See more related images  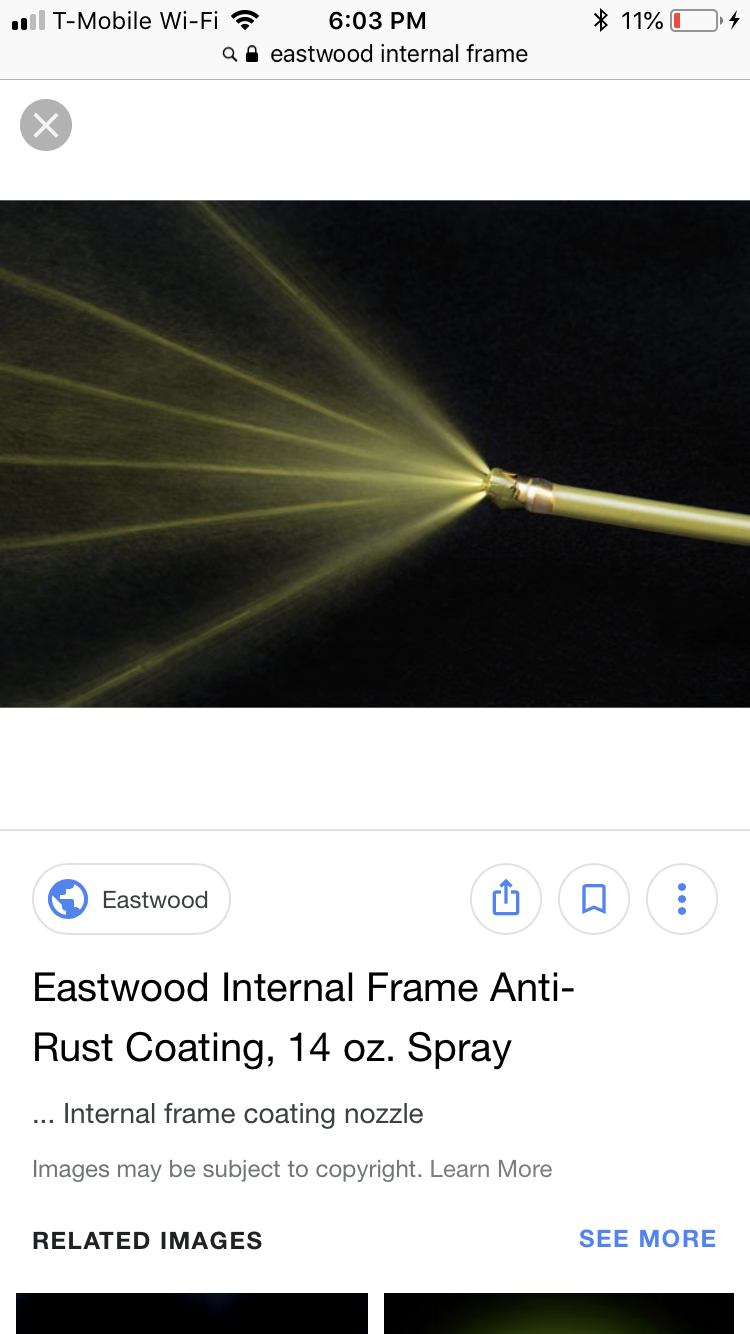pyautogui.click(x=648, y=1239)
